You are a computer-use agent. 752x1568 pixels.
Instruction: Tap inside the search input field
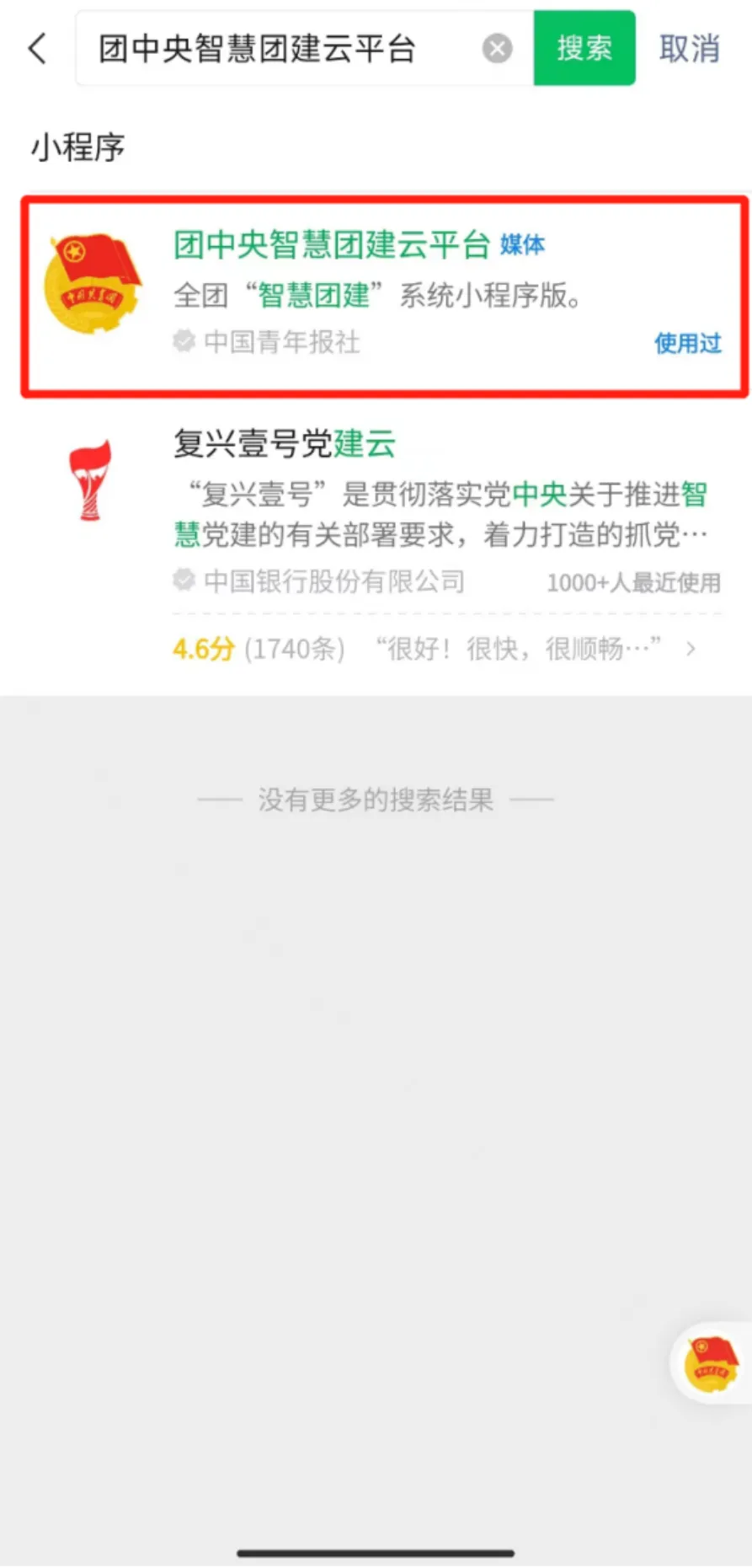click(295, 49)
